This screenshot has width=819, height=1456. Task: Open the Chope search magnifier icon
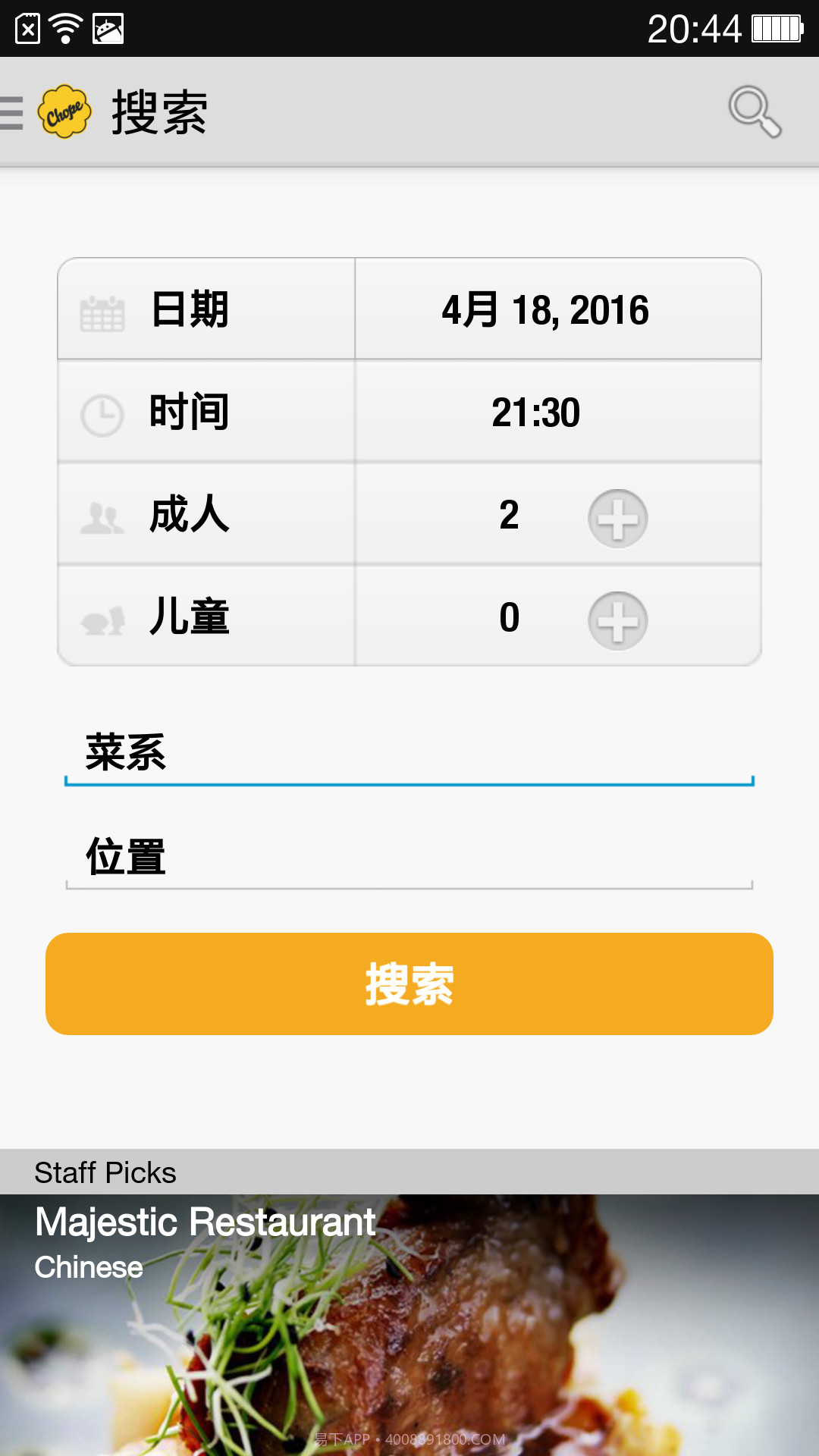click(756, 112)
